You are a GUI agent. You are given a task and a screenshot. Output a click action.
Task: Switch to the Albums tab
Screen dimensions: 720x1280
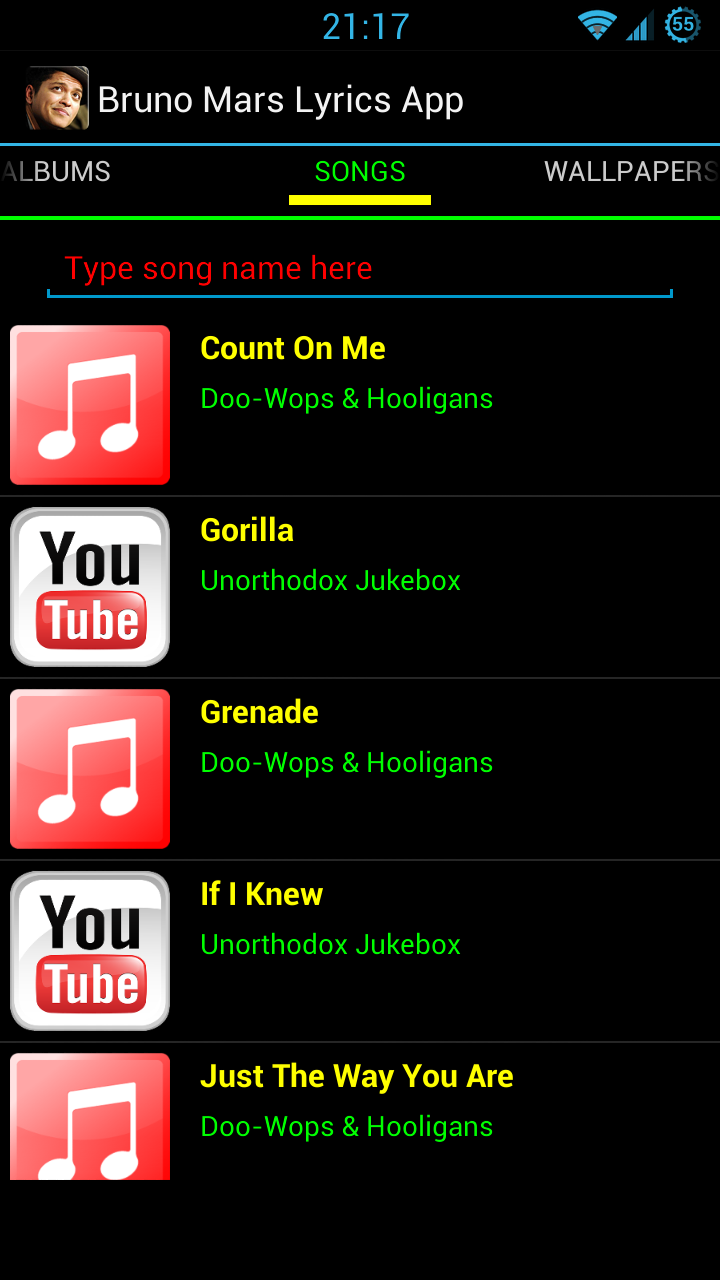click(x=58, y=172)
